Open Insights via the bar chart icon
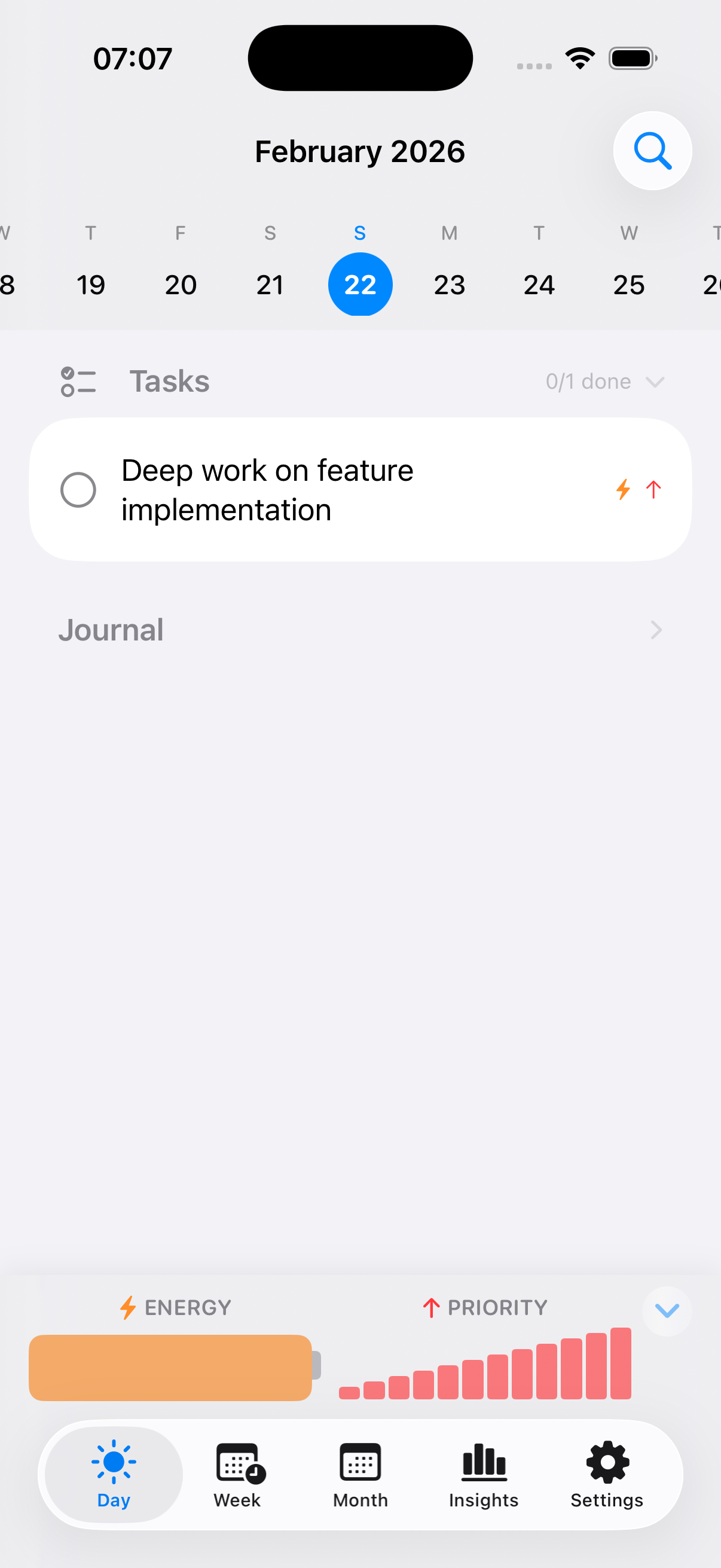The height and width of the screenshot is (1568, 721). [484, 1473]
